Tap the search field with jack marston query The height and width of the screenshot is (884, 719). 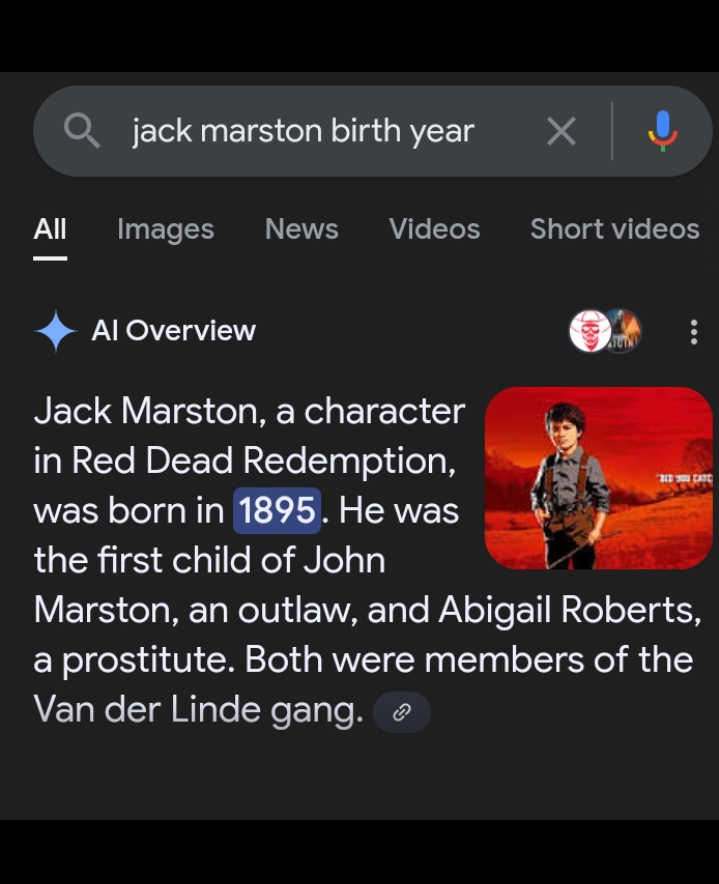(x=303, y=131)
